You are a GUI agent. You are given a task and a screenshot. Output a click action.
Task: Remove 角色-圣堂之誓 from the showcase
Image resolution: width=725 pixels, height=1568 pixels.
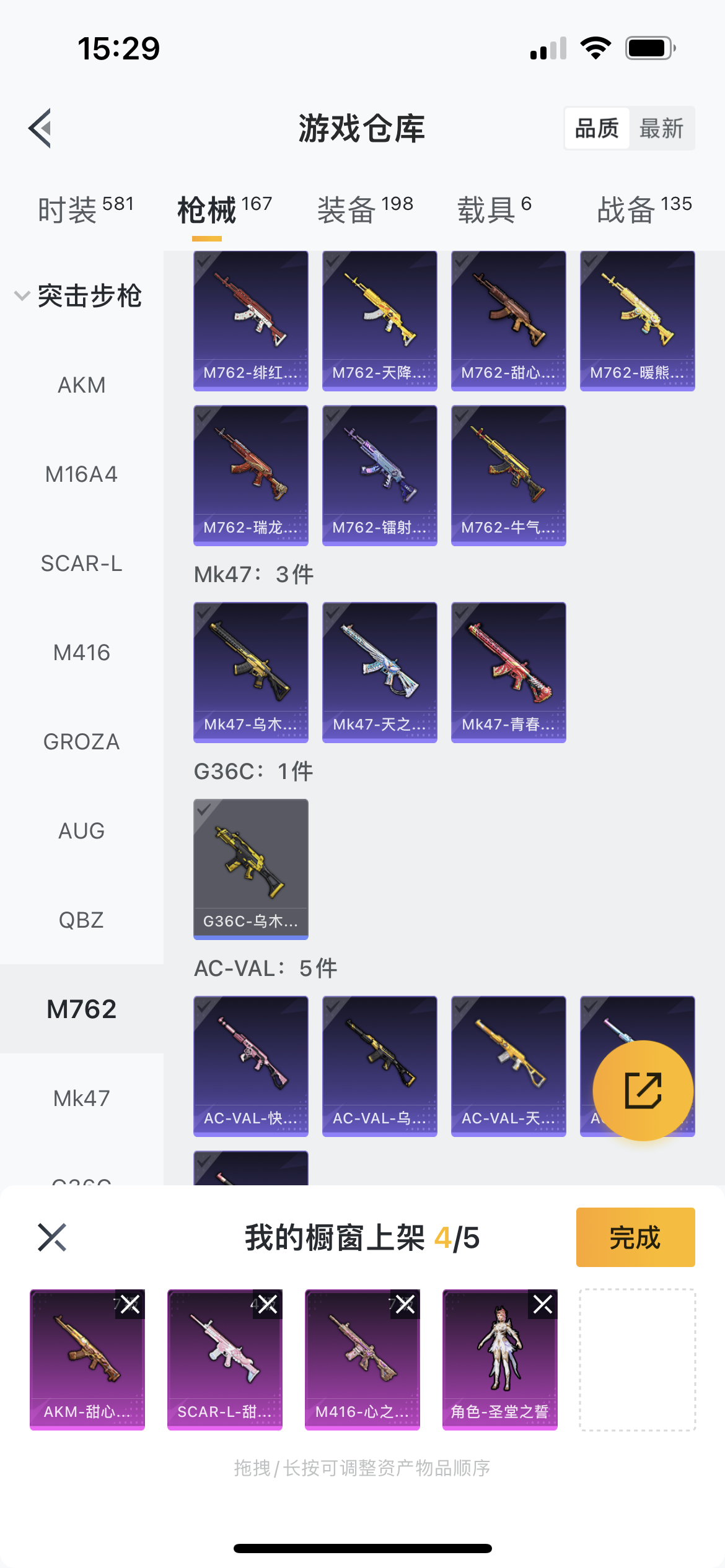[x=543, y=1305]
